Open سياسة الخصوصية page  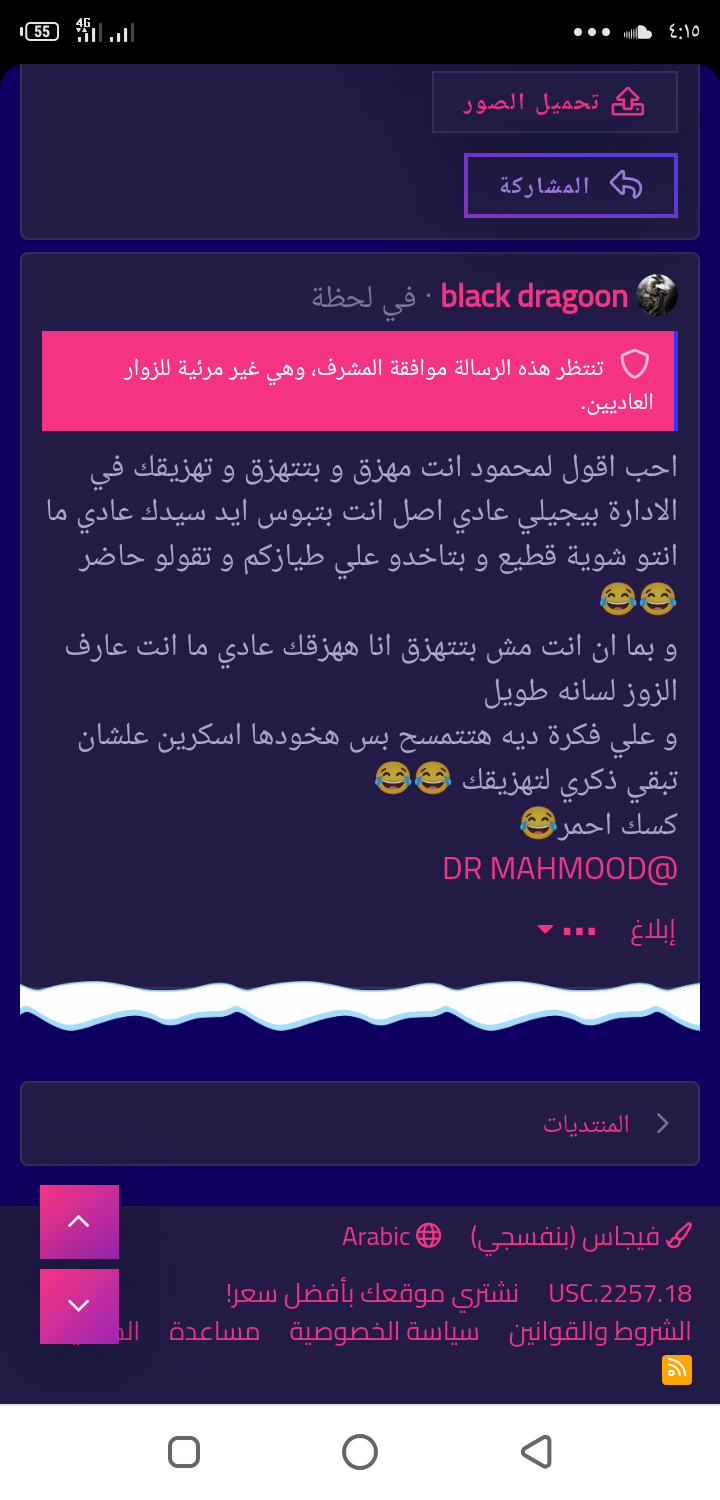click(384, 1332)
